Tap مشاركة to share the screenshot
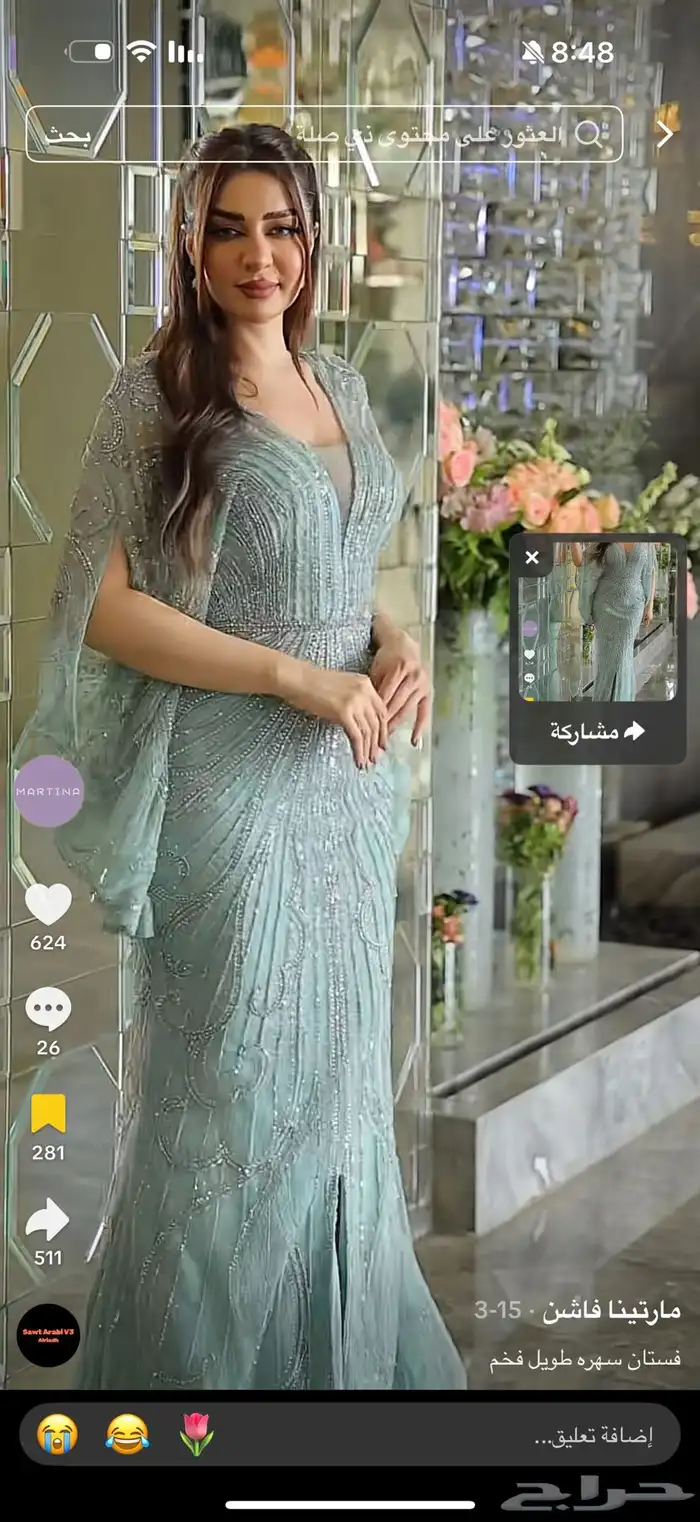The image size is (700, 1522). pos(597,731)
